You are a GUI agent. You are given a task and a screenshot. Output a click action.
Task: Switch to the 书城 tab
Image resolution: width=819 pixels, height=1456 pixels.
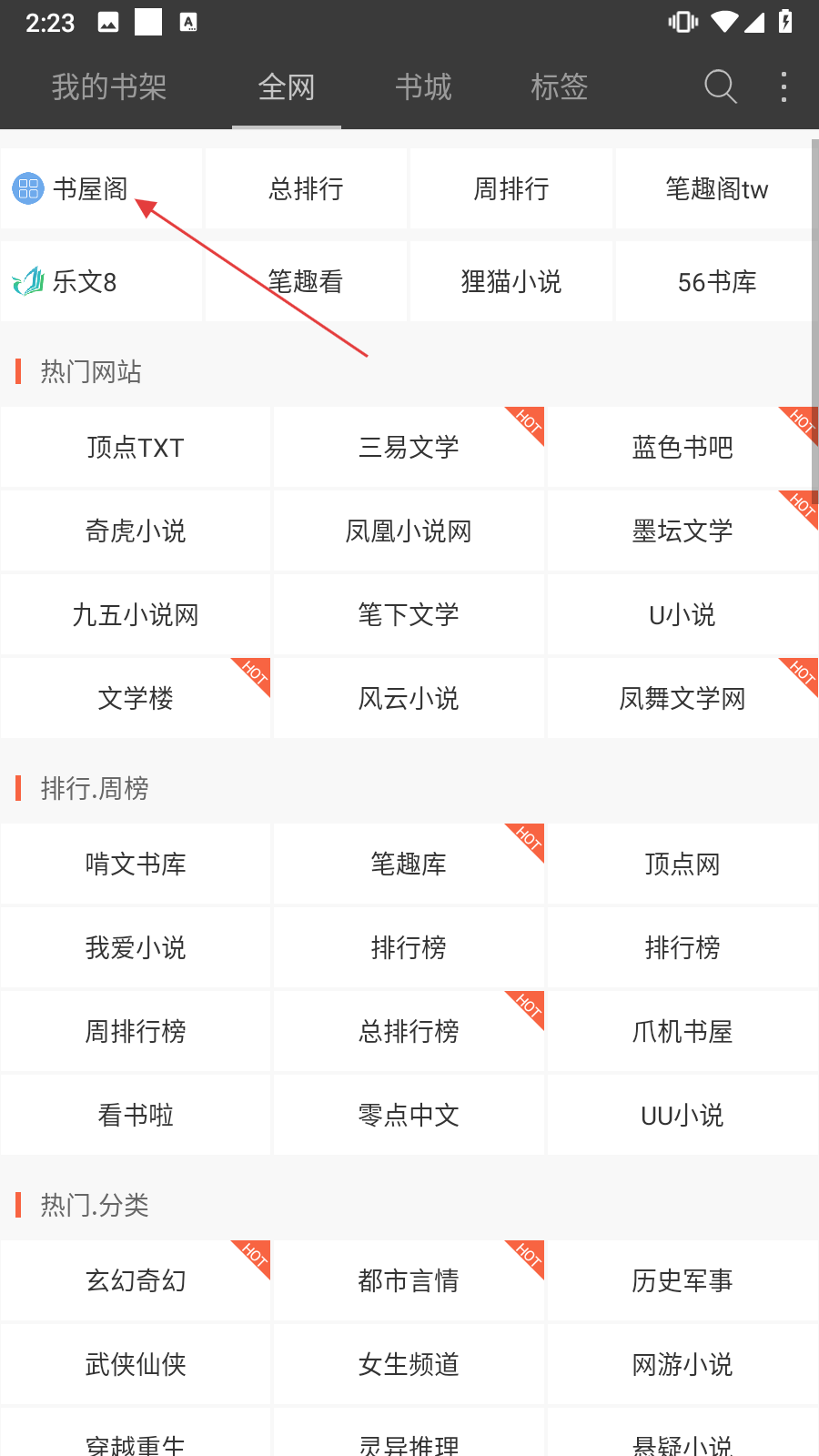tap(423, 87)
